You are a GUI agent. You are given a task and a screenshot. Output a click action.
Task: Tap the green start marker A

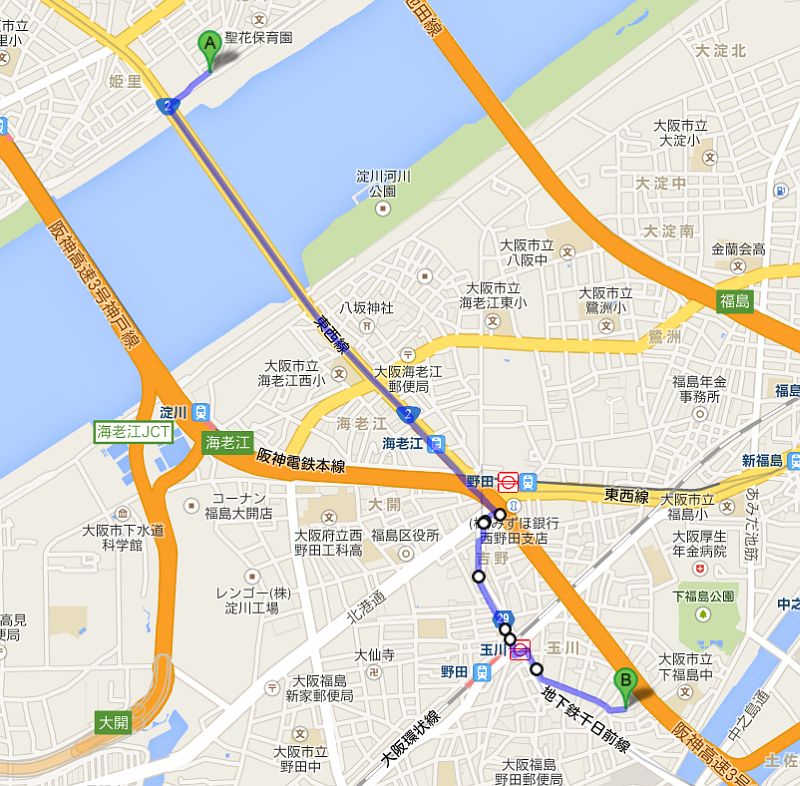click(209, 45)
